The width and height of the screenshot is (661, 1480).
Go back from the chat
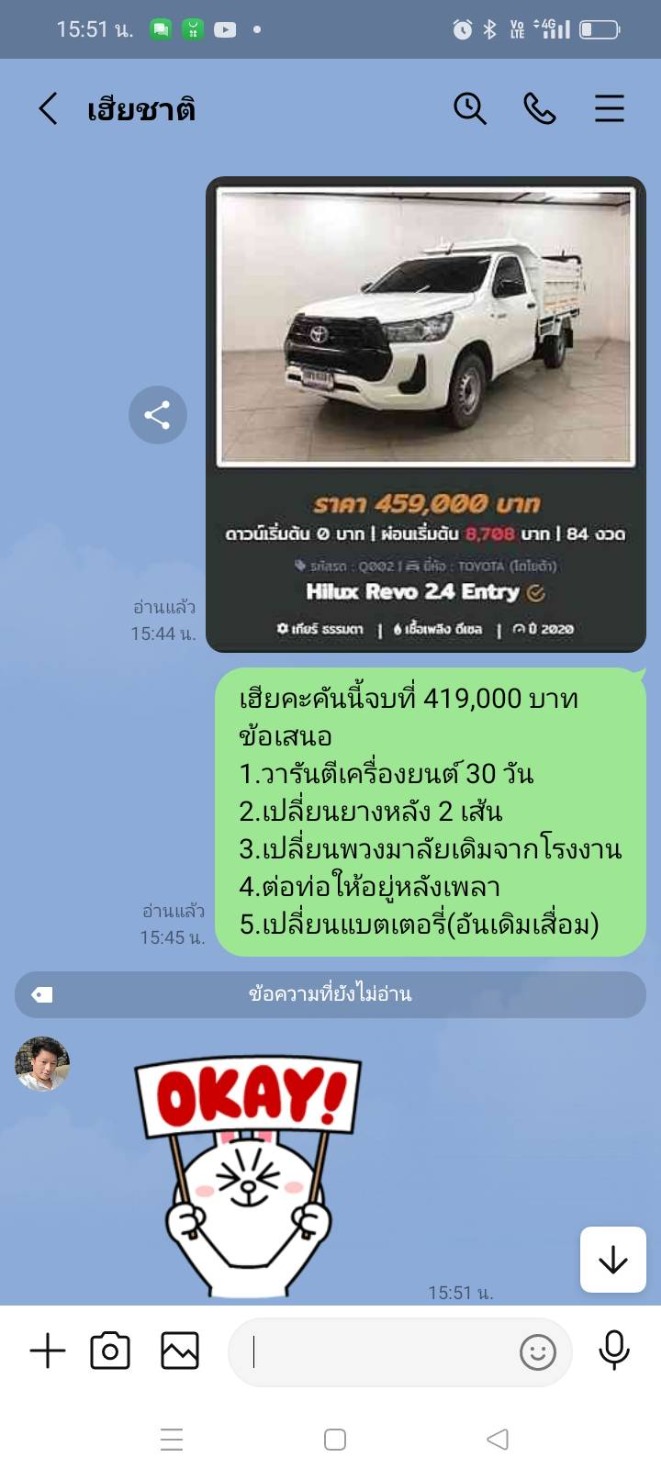(x=47, y=108)
